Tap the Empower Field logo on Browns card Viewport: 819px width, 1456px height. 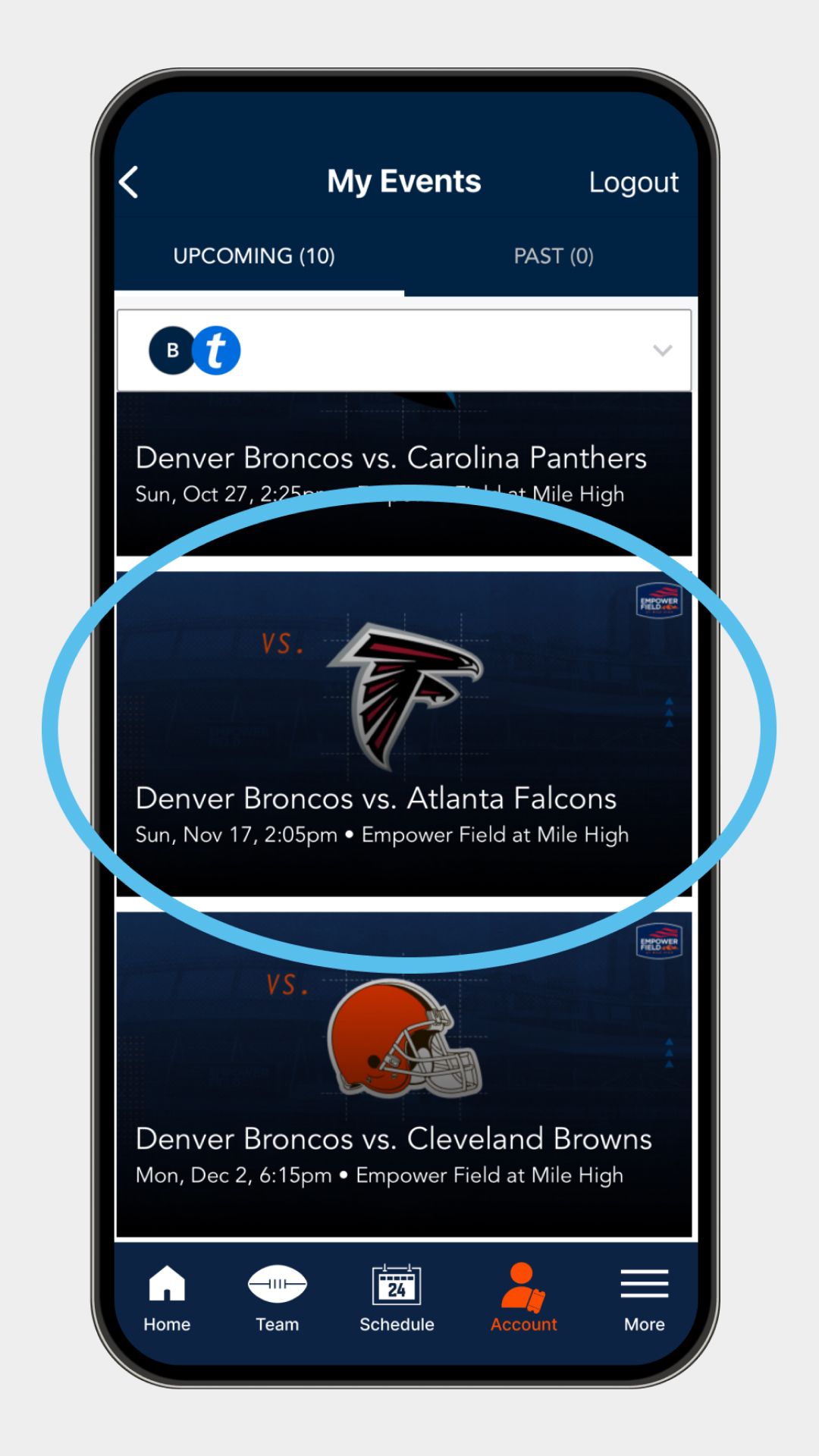click(x=657, y=941)
